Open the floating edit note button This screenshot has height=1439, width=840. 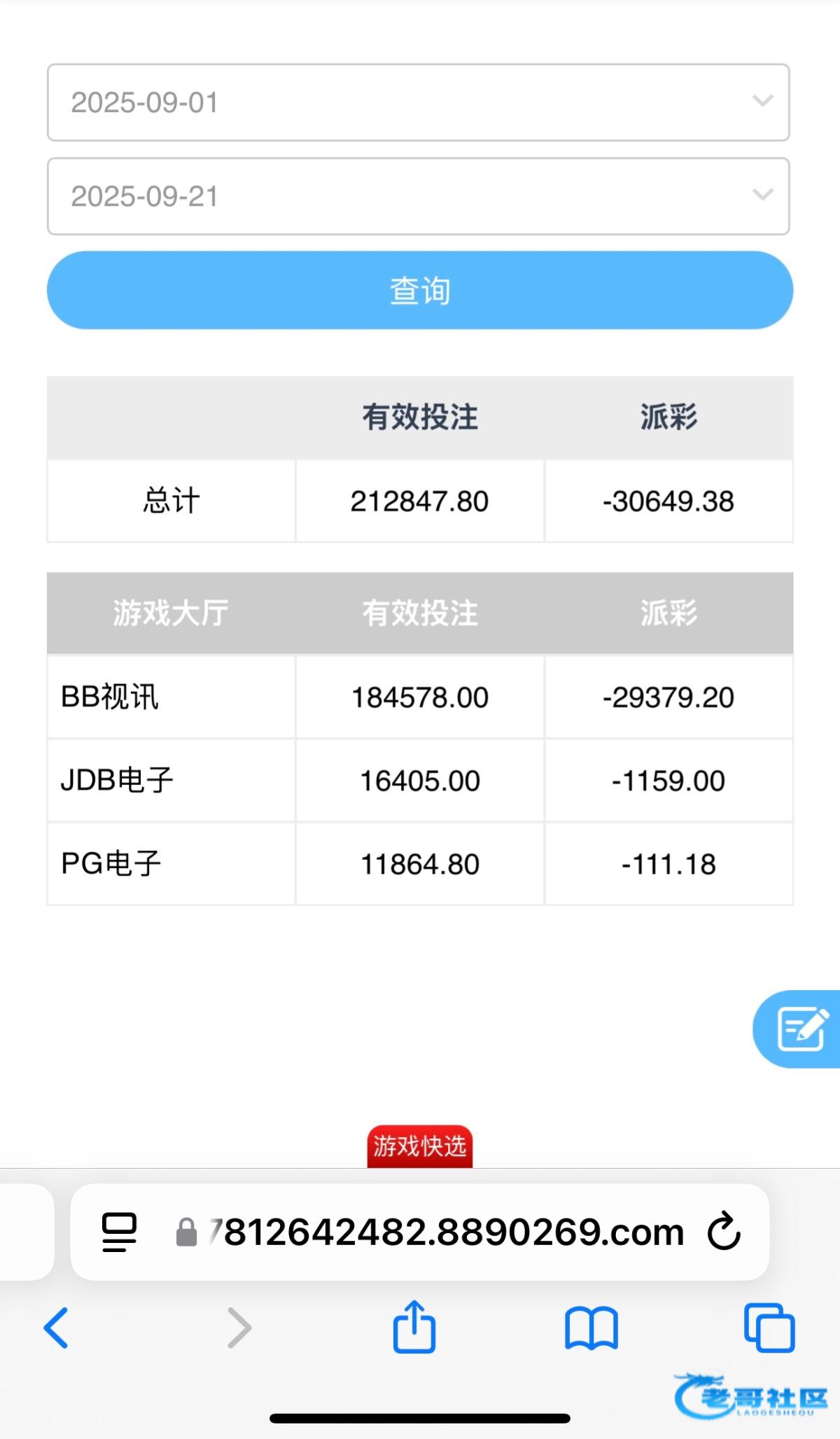pos(800,1029)
